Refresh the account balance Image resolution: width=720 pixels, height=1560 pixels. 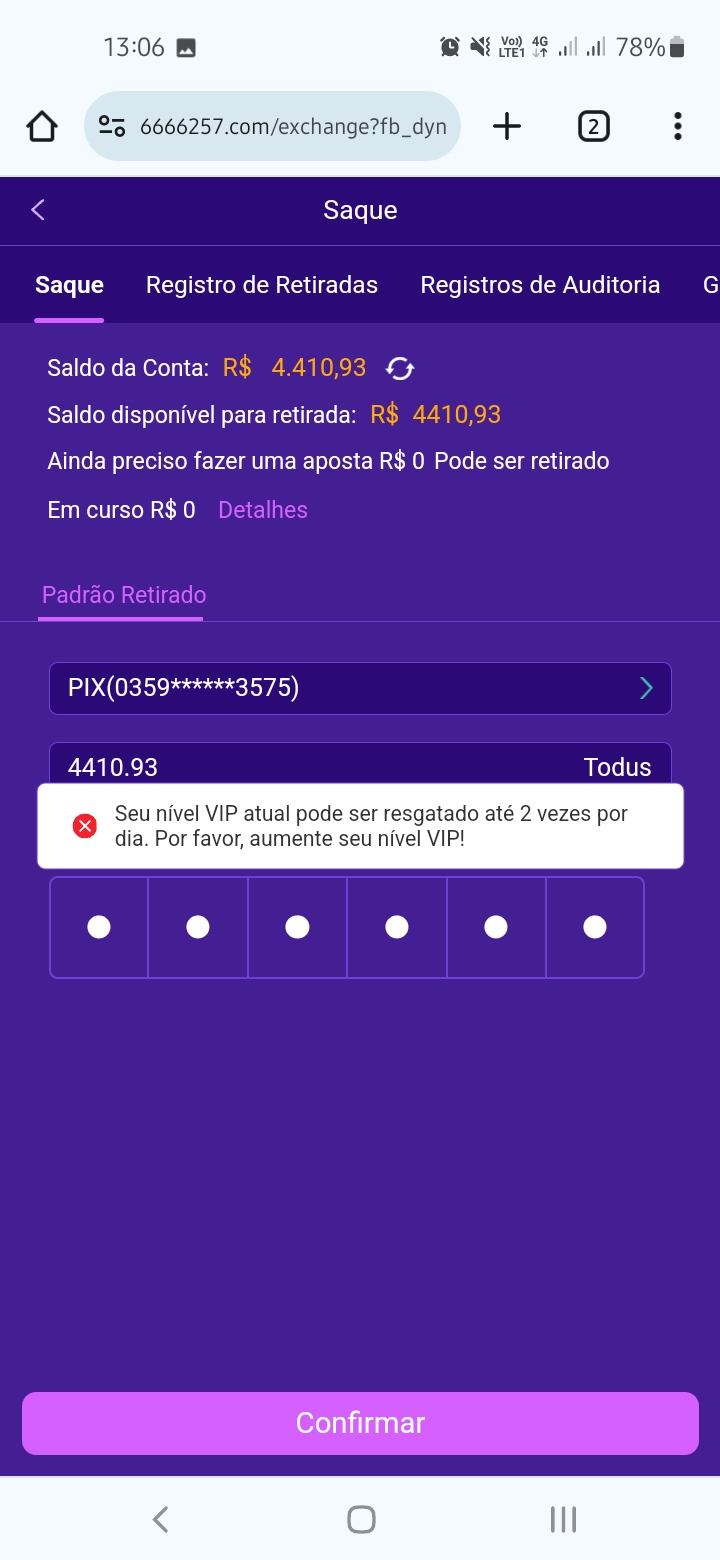click(400, 369)
